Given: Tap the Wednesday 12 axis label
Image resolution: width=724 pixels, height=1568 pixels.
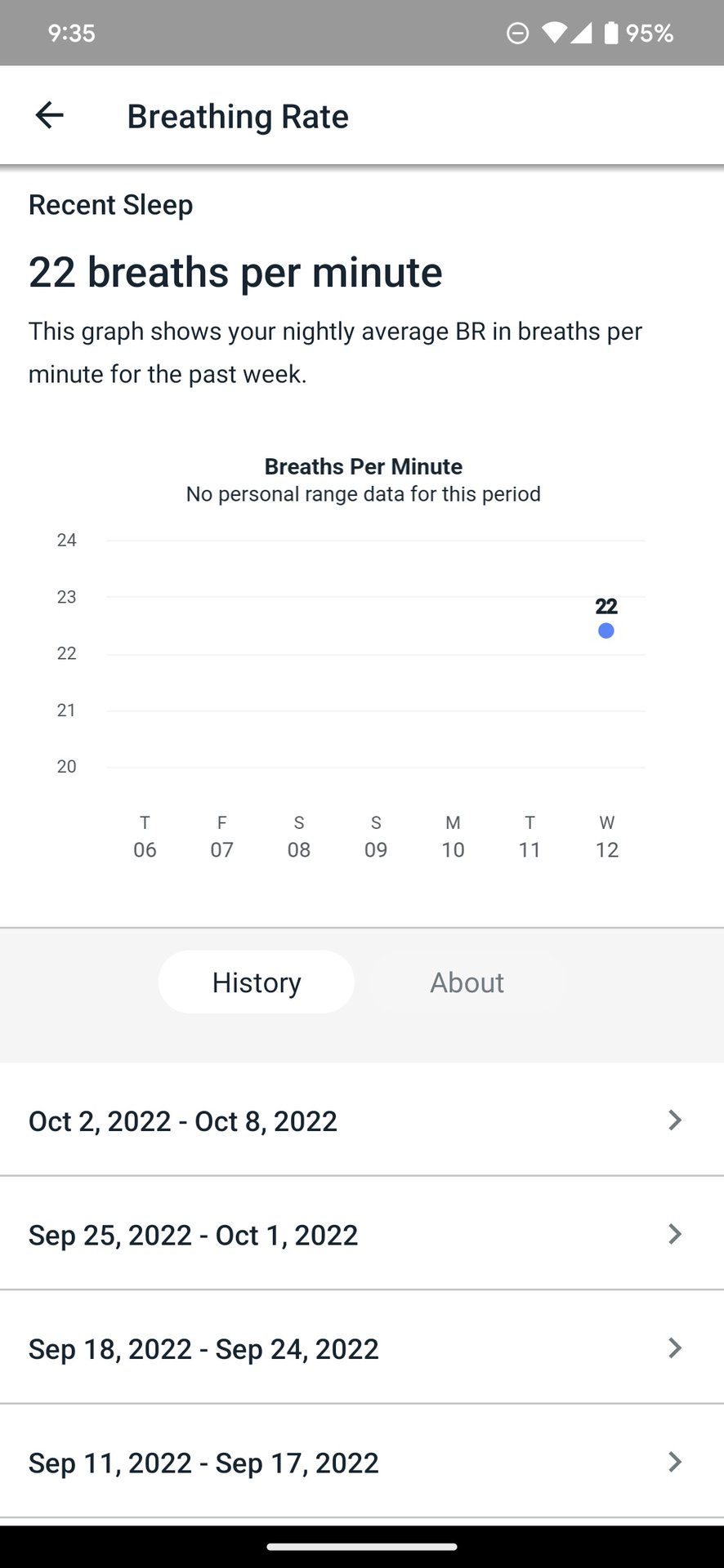Looking at the screenshot, I should (x=606, y=836).
